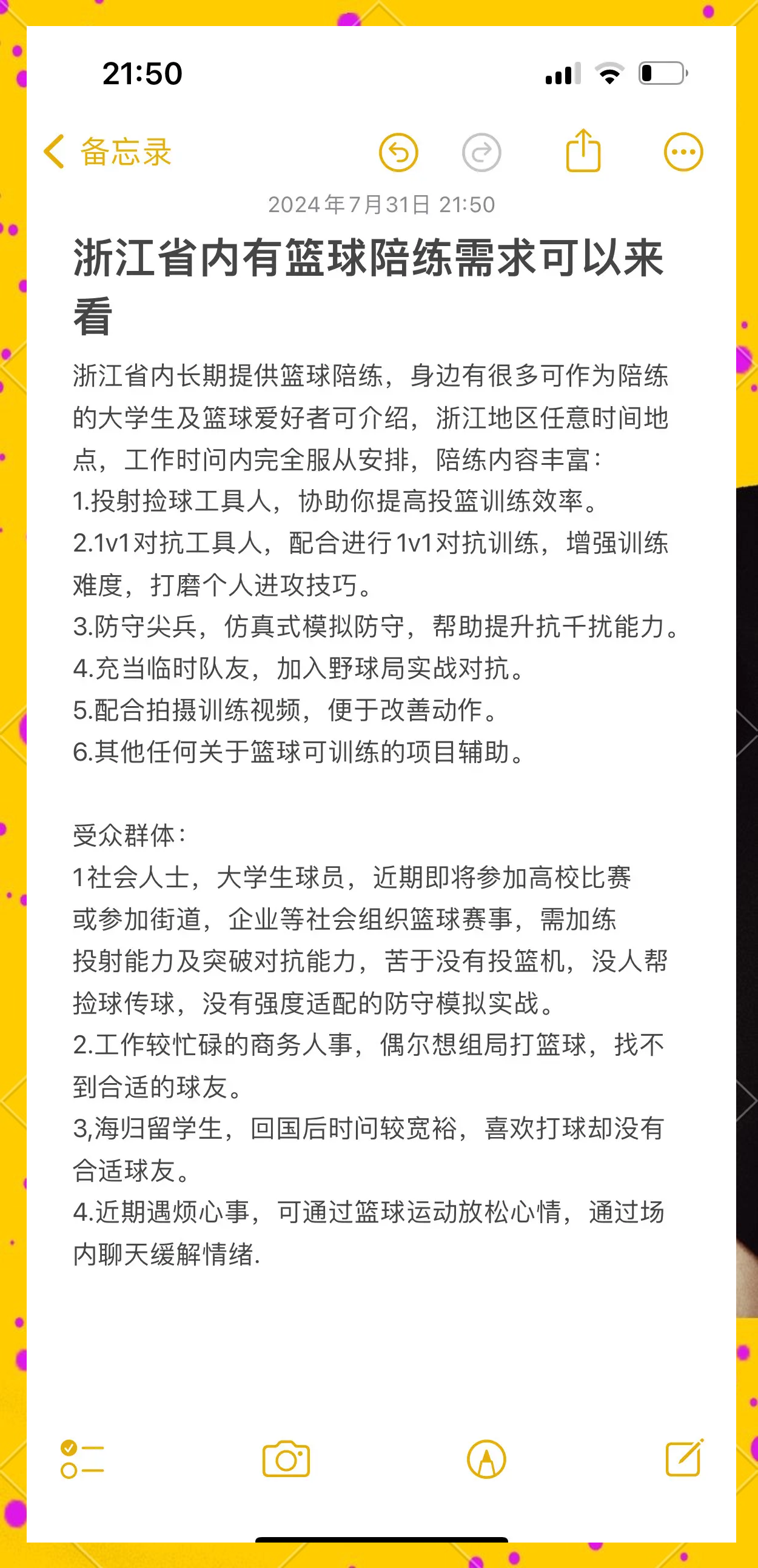The width and height of the screenshot is (758, 1568).
Task: Open the camera attachment options
Action: click(x=286, y=1458)
